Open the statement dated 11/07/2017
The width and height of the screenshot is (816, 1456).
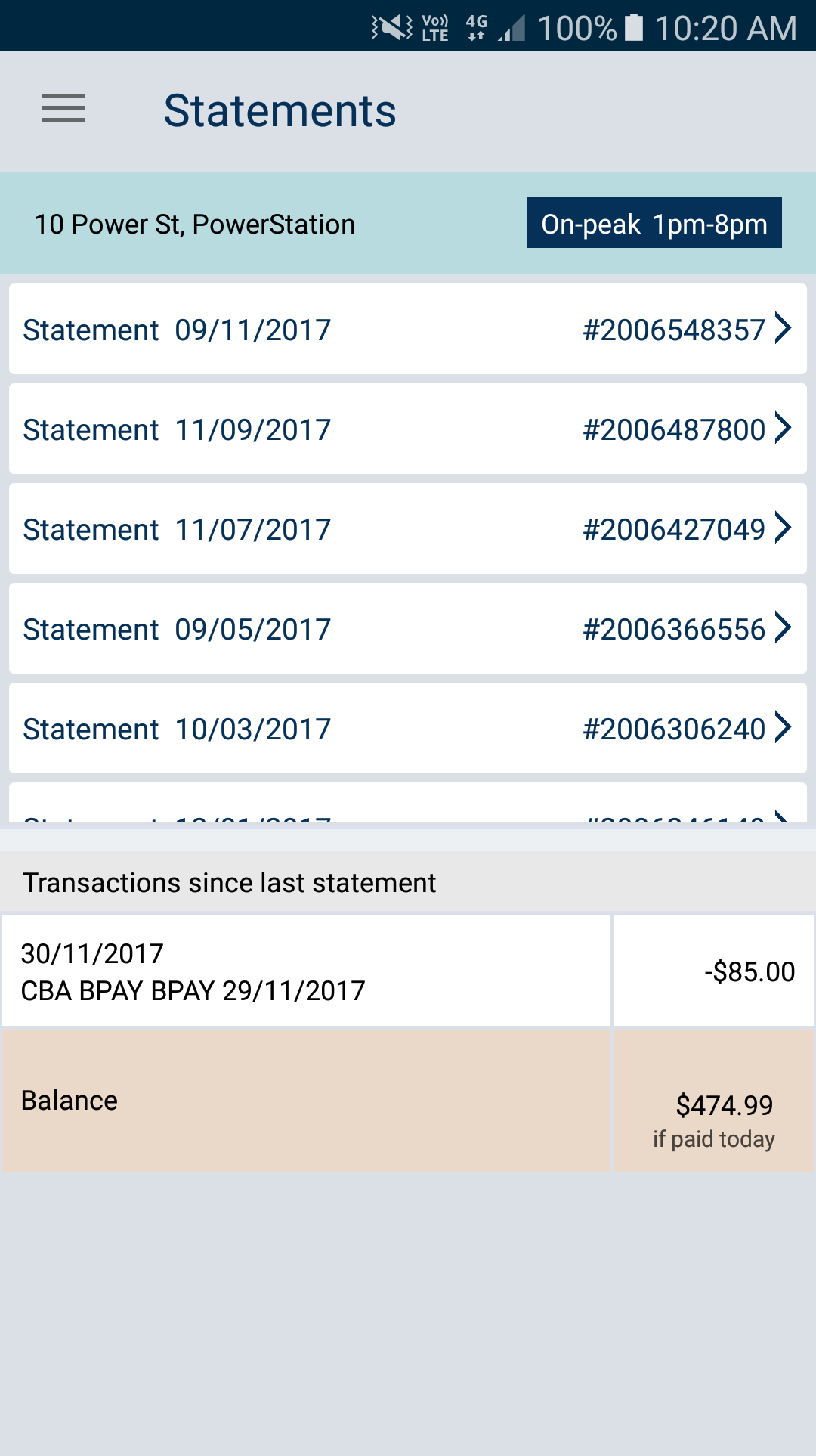408,528
